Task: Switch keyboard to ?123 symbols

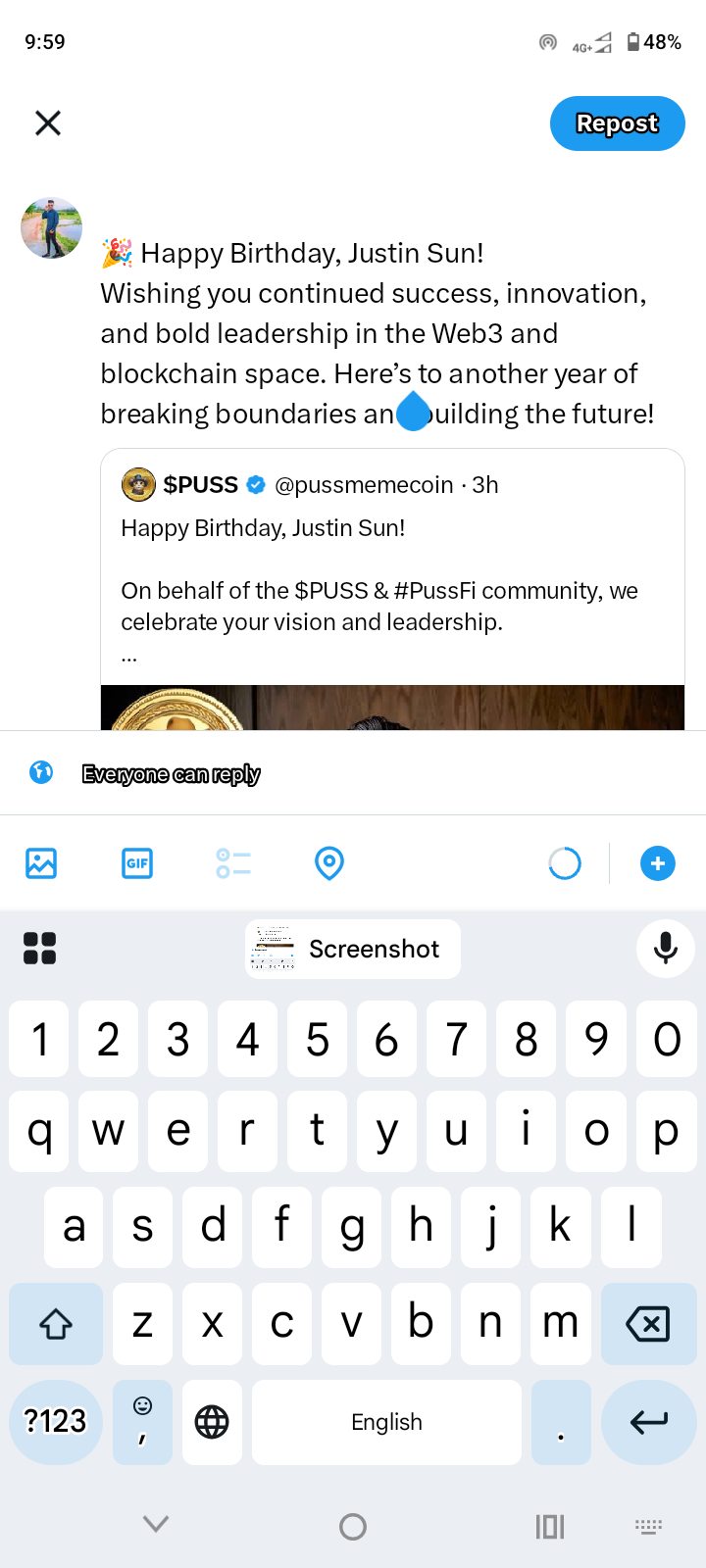Action: click(x=56, y=1422)
